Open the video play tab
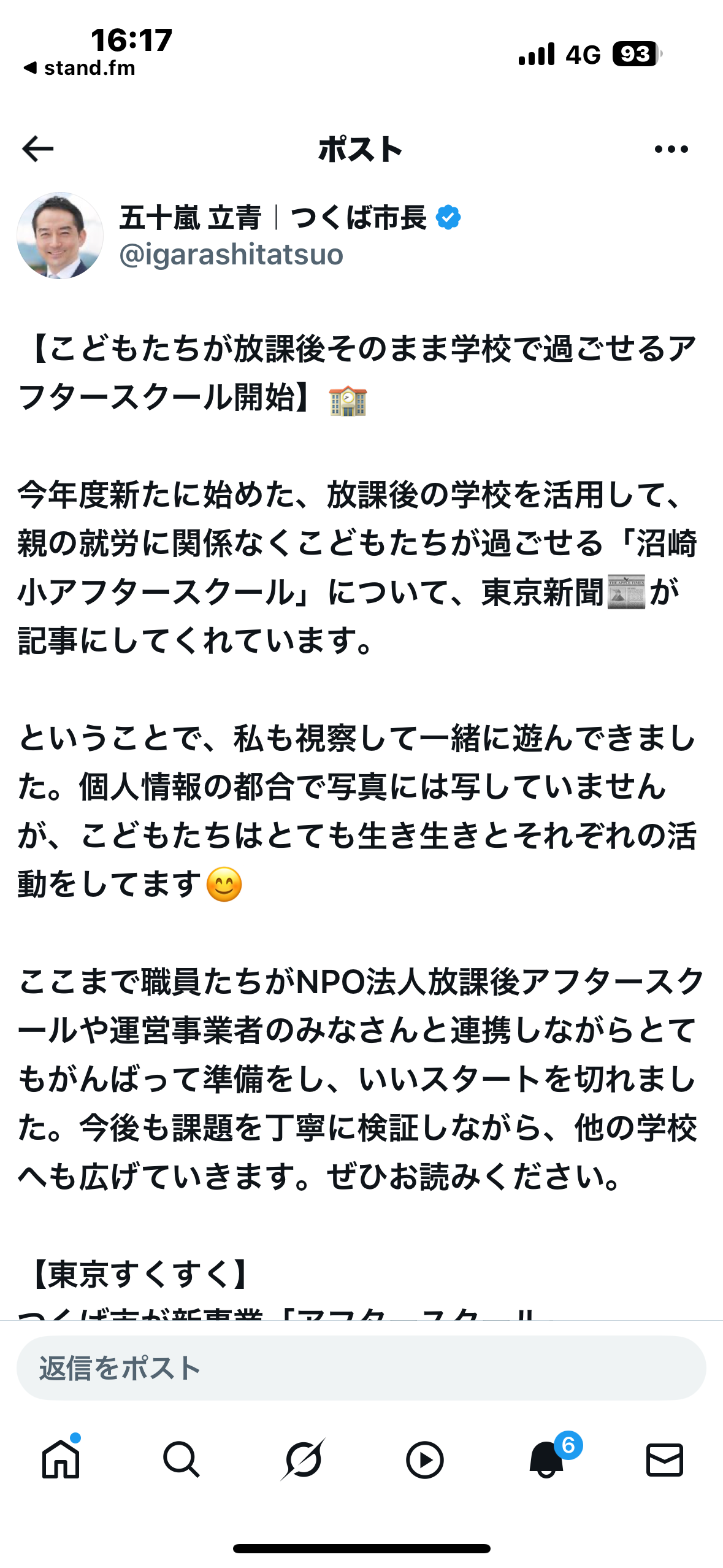Viewport: 723px width, 1568px height. 424,1459
